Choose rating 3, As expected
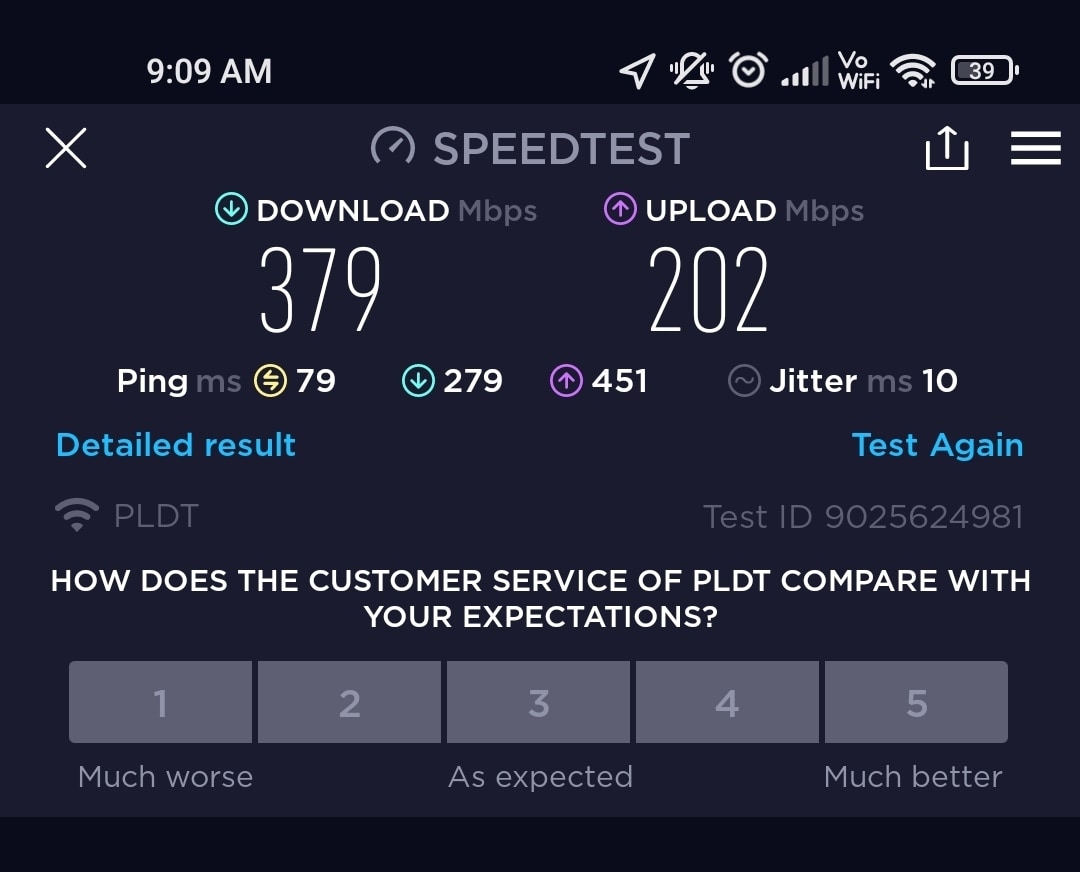 [x=538, y=703]
